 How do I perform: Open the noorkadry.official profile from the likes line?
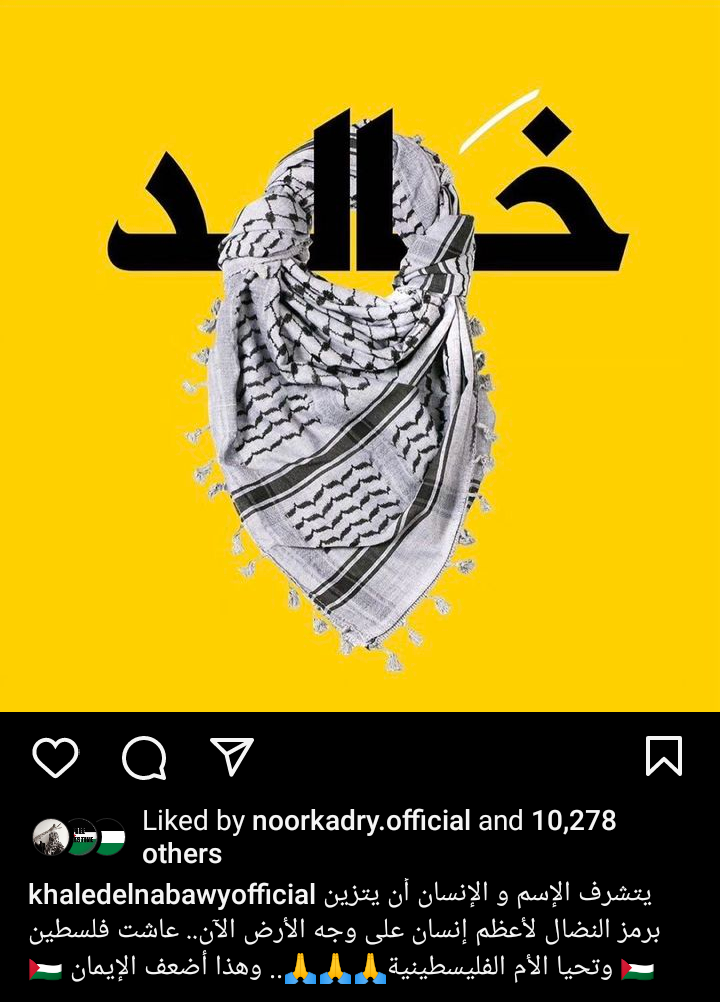361,822
